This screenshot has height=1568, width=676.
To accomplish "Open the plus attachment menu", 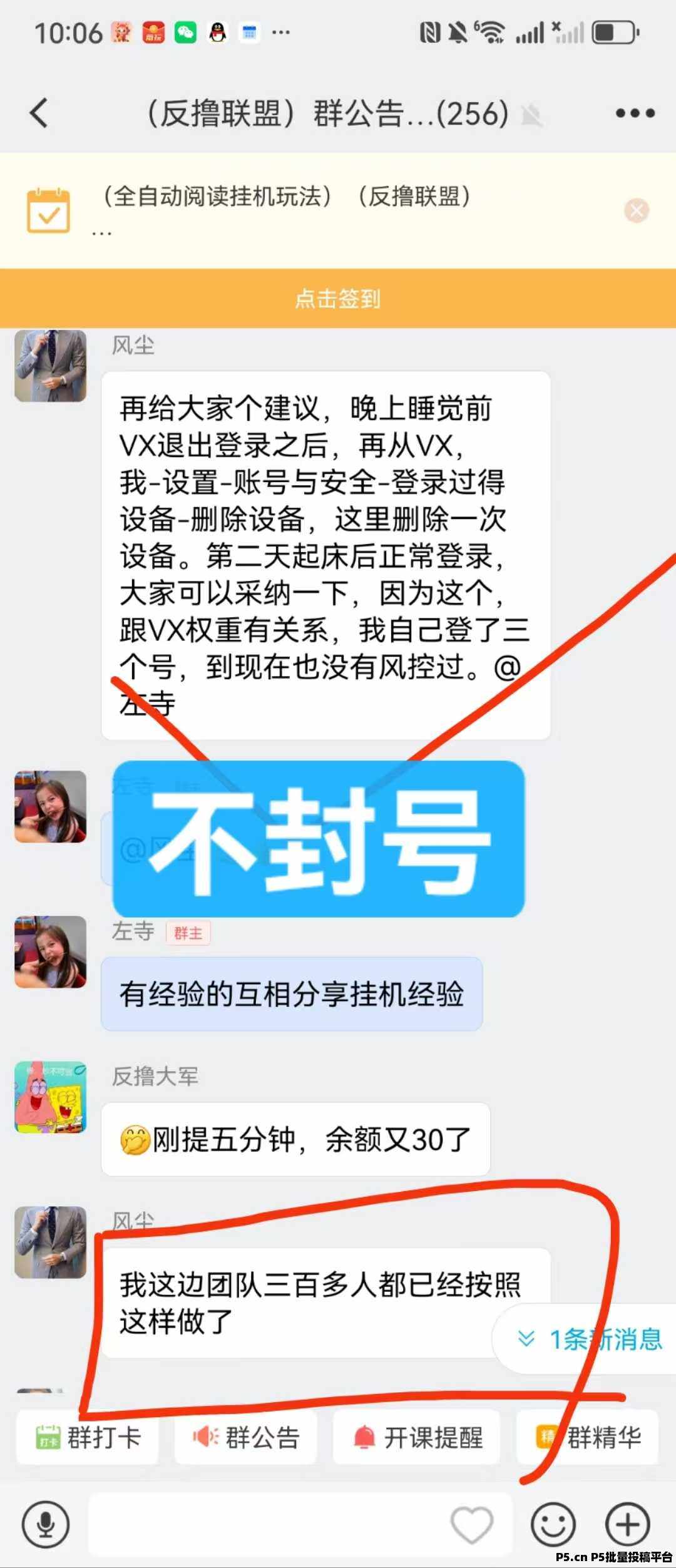I will click(x=627, y=1524).
